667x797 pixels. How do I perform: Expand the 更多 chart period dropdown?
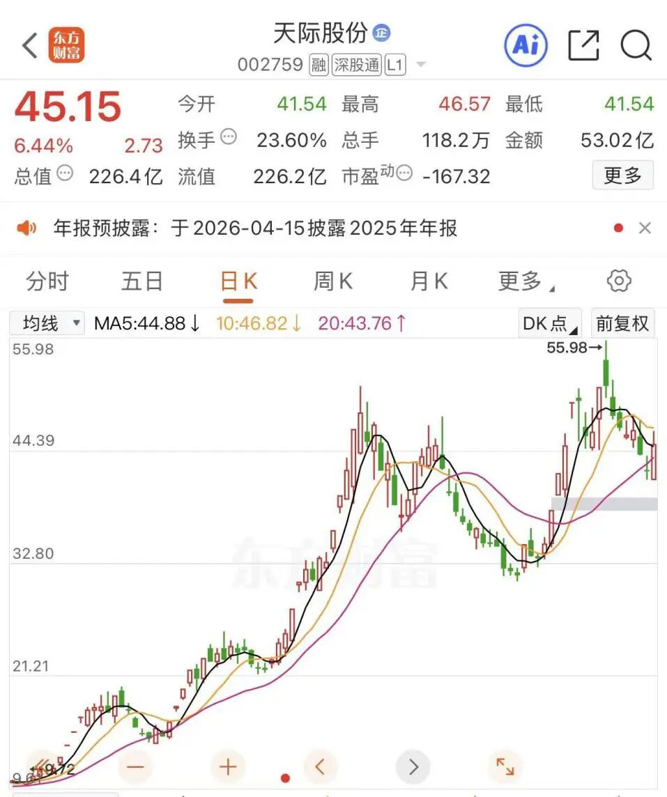click(x=524, y=281)
